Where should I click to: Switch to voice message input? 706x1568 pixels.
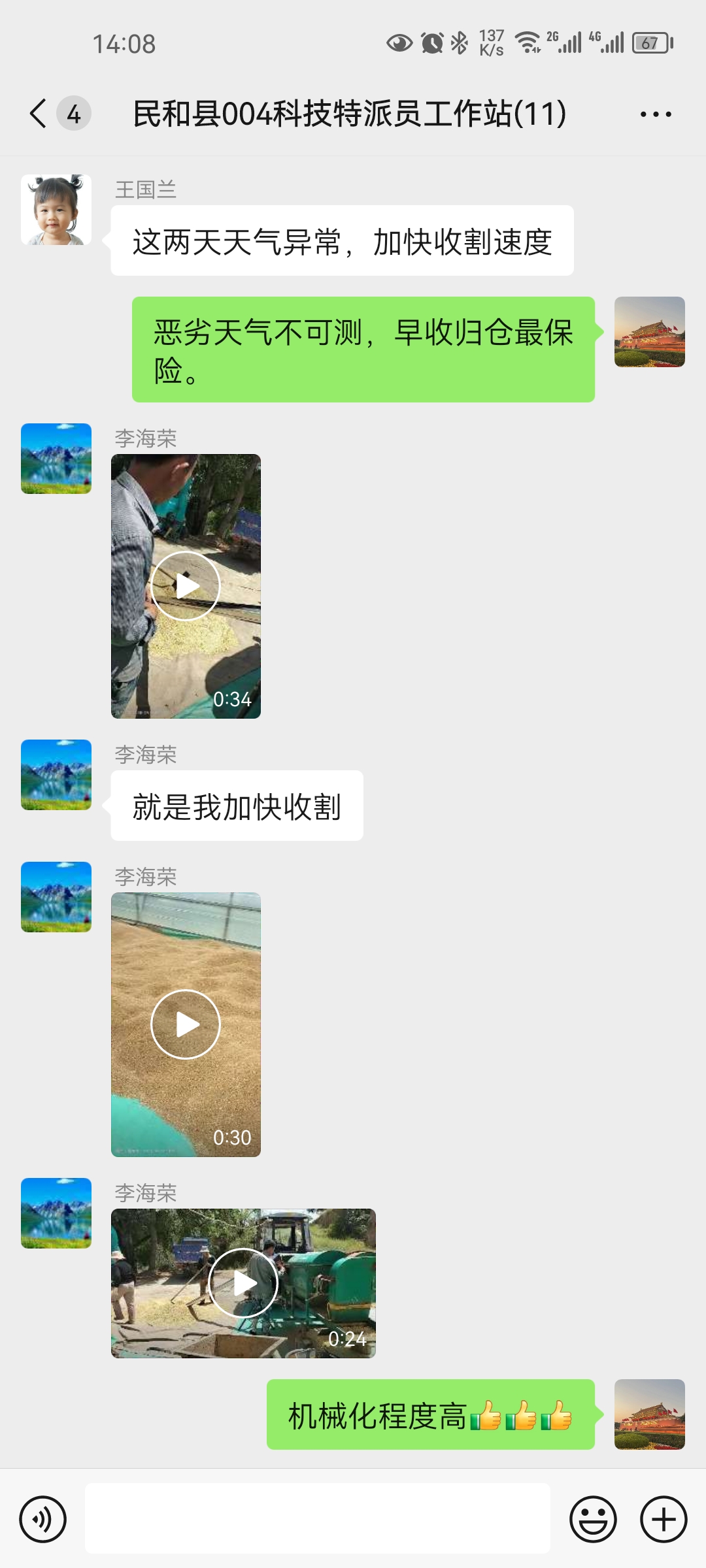[43, 1519]
